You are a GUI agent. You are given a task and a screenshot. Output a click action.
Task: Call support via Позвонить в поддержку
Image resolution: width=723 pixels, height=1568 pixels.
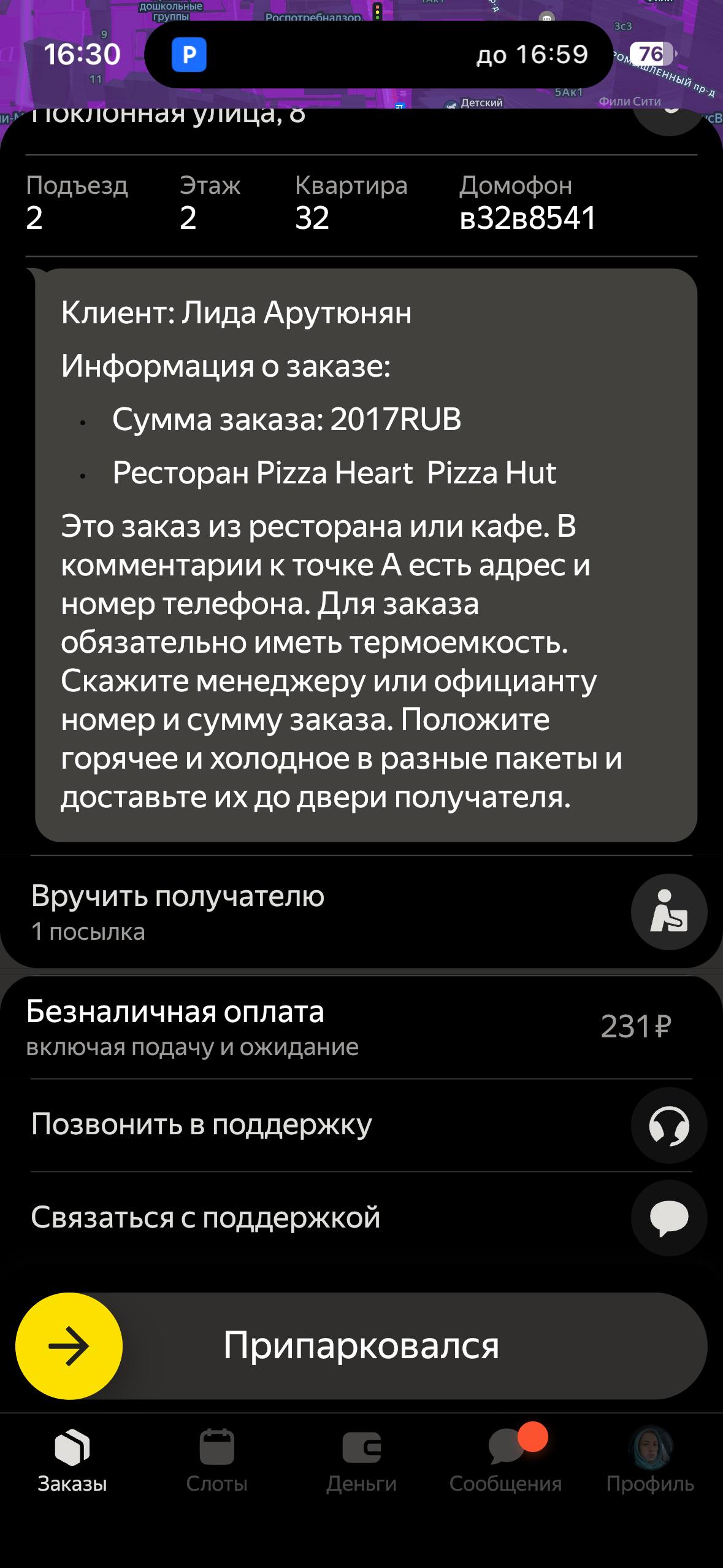click(x=668, y=1125)
